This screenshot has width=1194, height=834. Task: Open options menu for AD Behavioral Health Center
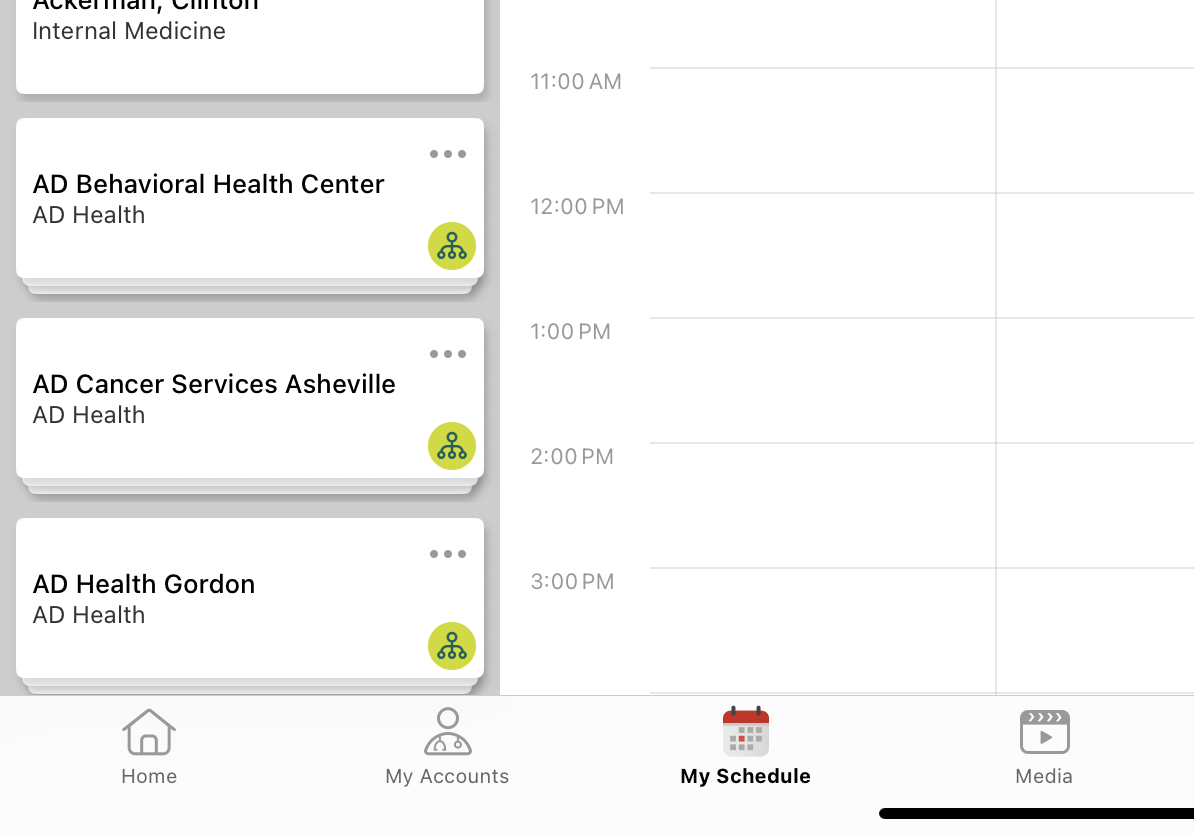[x=448, y=154]
